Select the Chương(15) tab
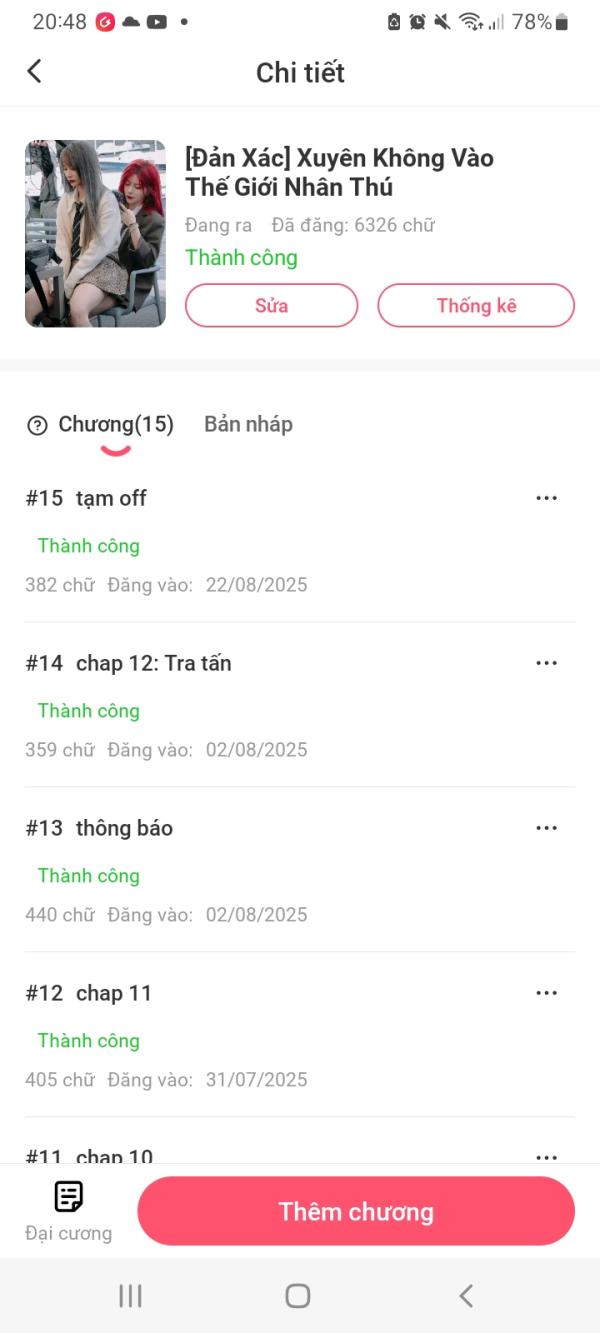The width and height of the screenshot is (600, 1333). (x=115, y=425)
